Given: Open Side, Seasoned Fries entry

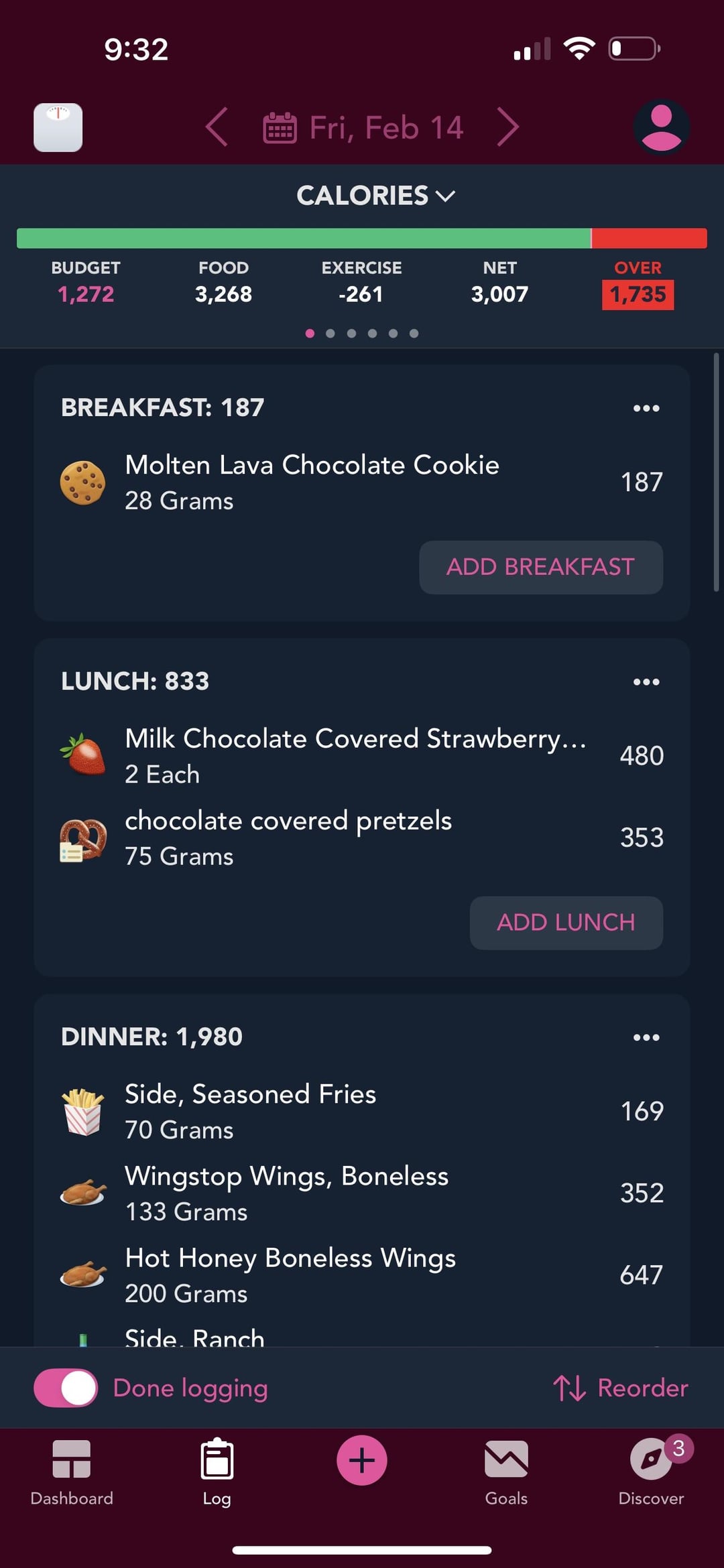Looking at the screenshot, I should point(251,1111).
